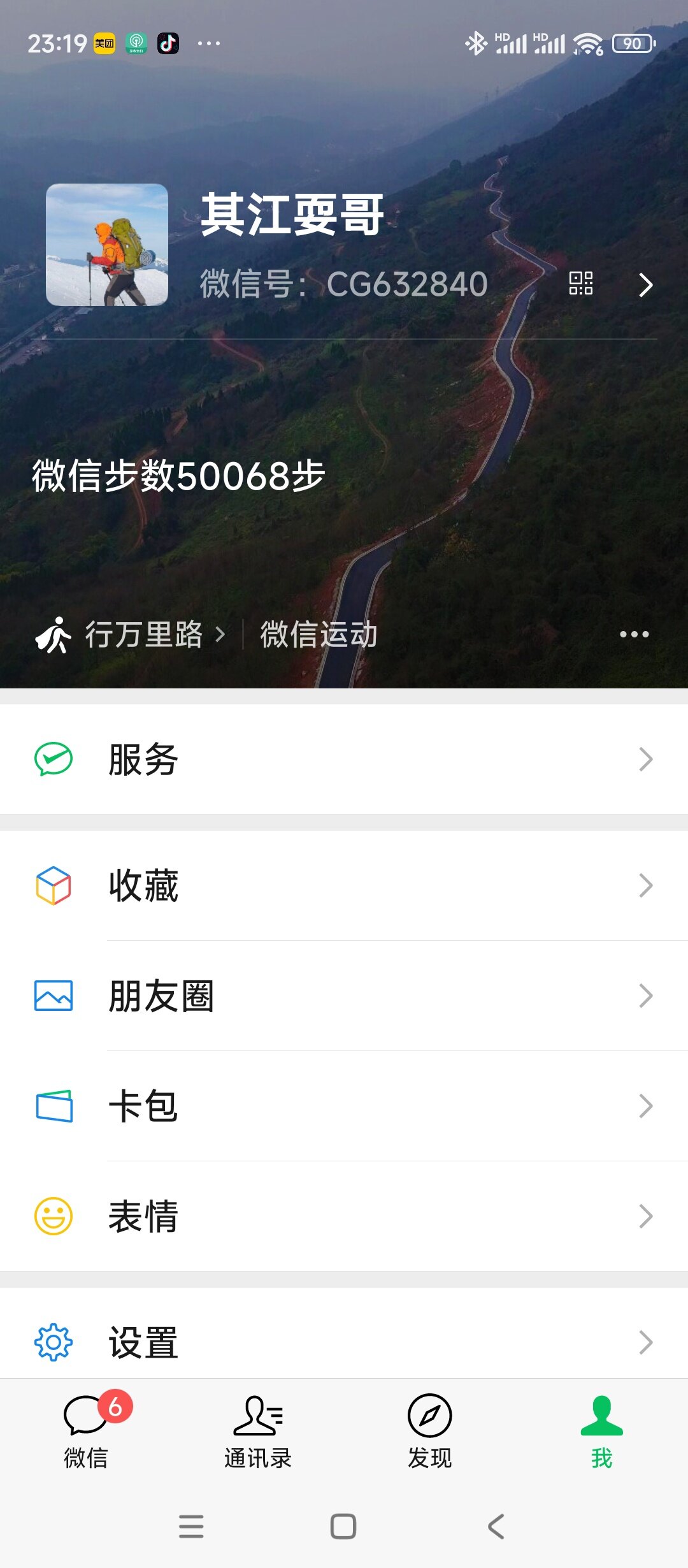The image size is (688, 1568).
Task: Open the profile avatar photo
Action: tap(107, 245)
